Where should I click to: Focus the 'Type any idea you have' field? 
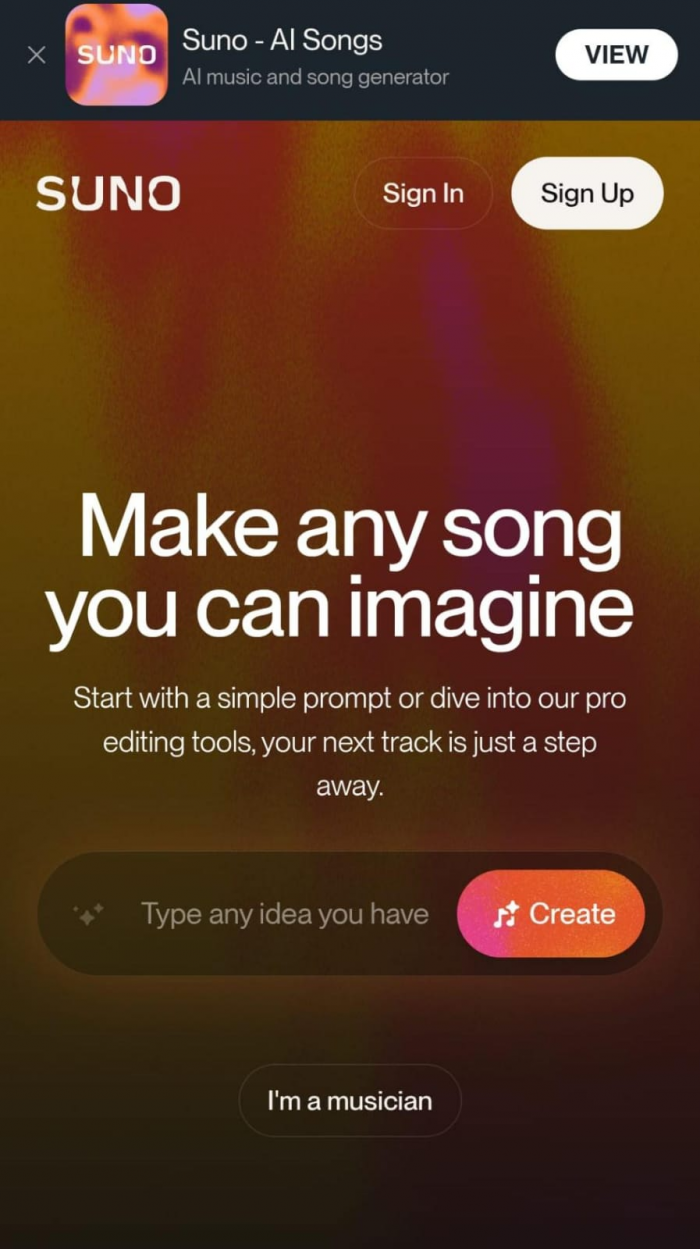[285, 914]
